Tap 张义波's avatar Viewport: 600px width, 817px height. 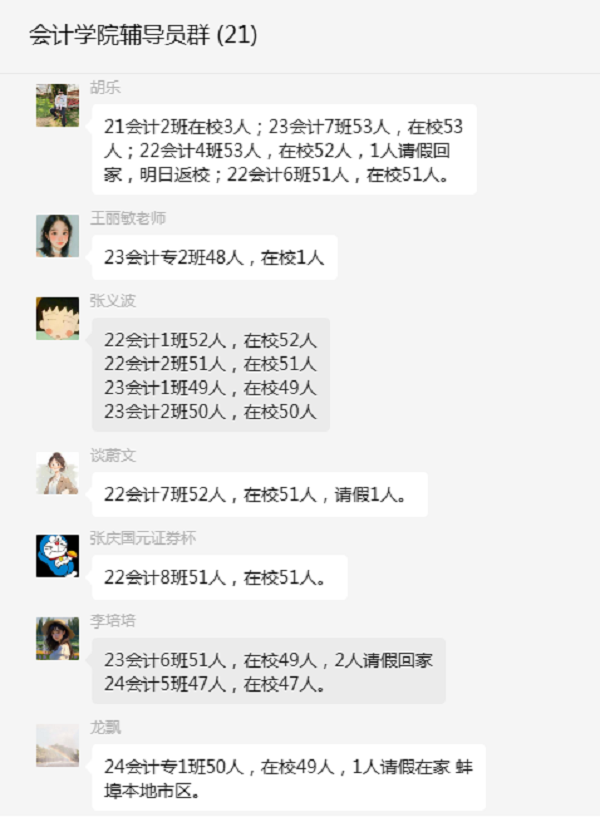tap(57, 318)
